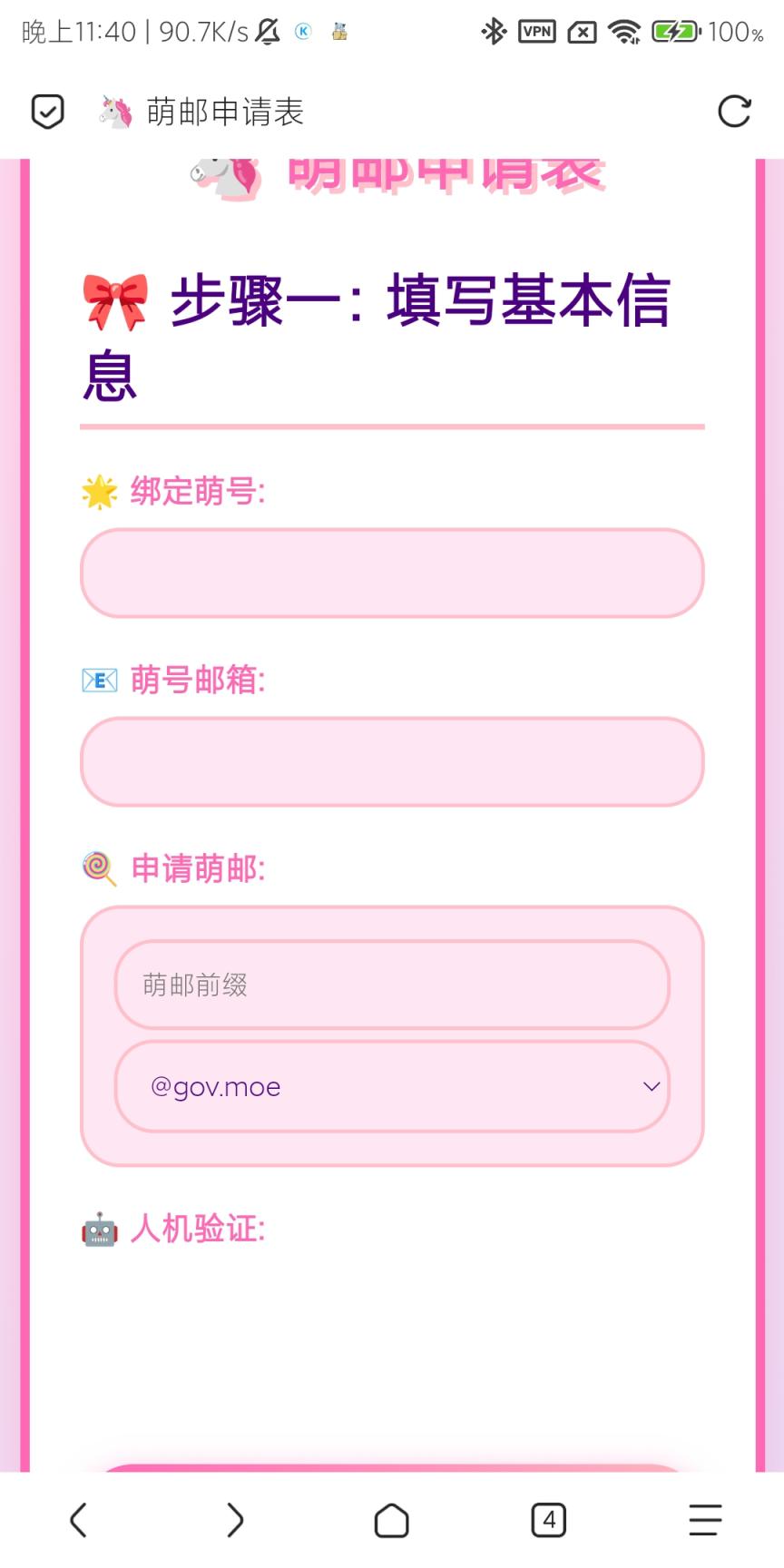Viewport: 784px width, 1568px height.
Task: Open the site security shield icon
Action: (47, 112)
